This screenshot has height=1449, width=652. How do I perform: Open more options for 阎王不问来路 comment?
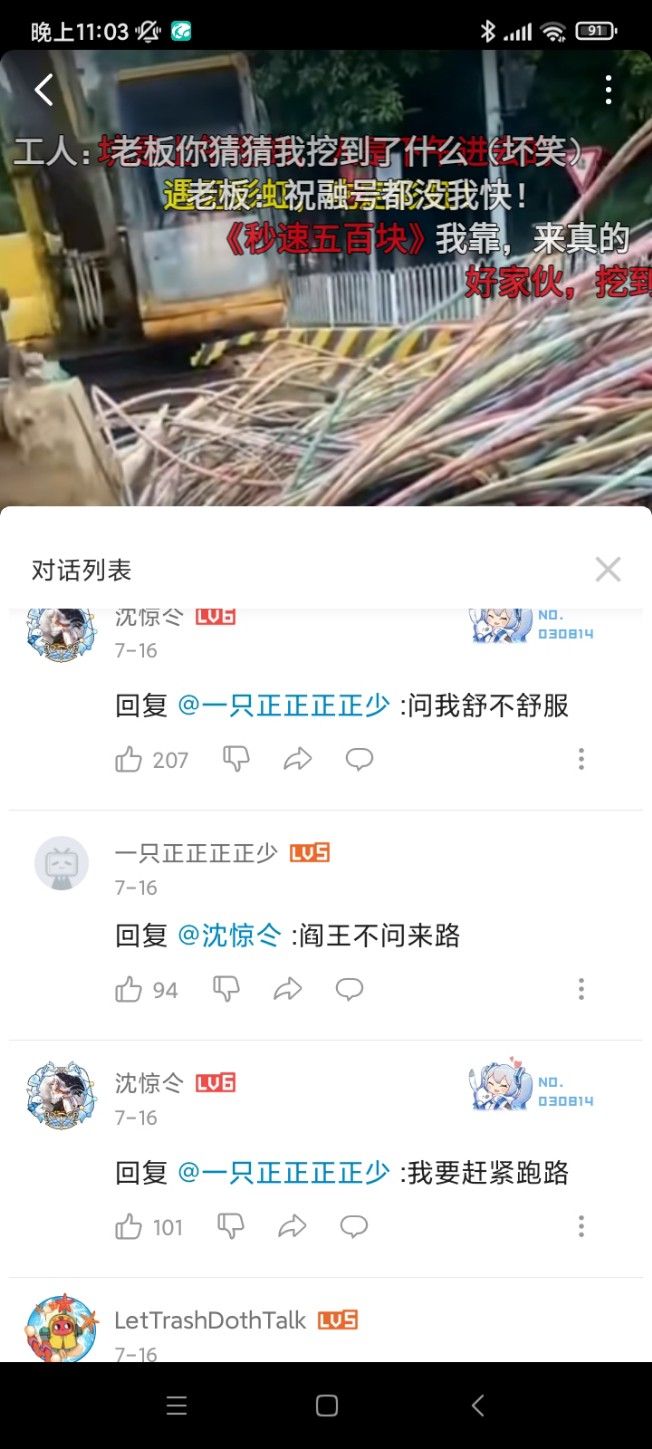coord(581,990)
